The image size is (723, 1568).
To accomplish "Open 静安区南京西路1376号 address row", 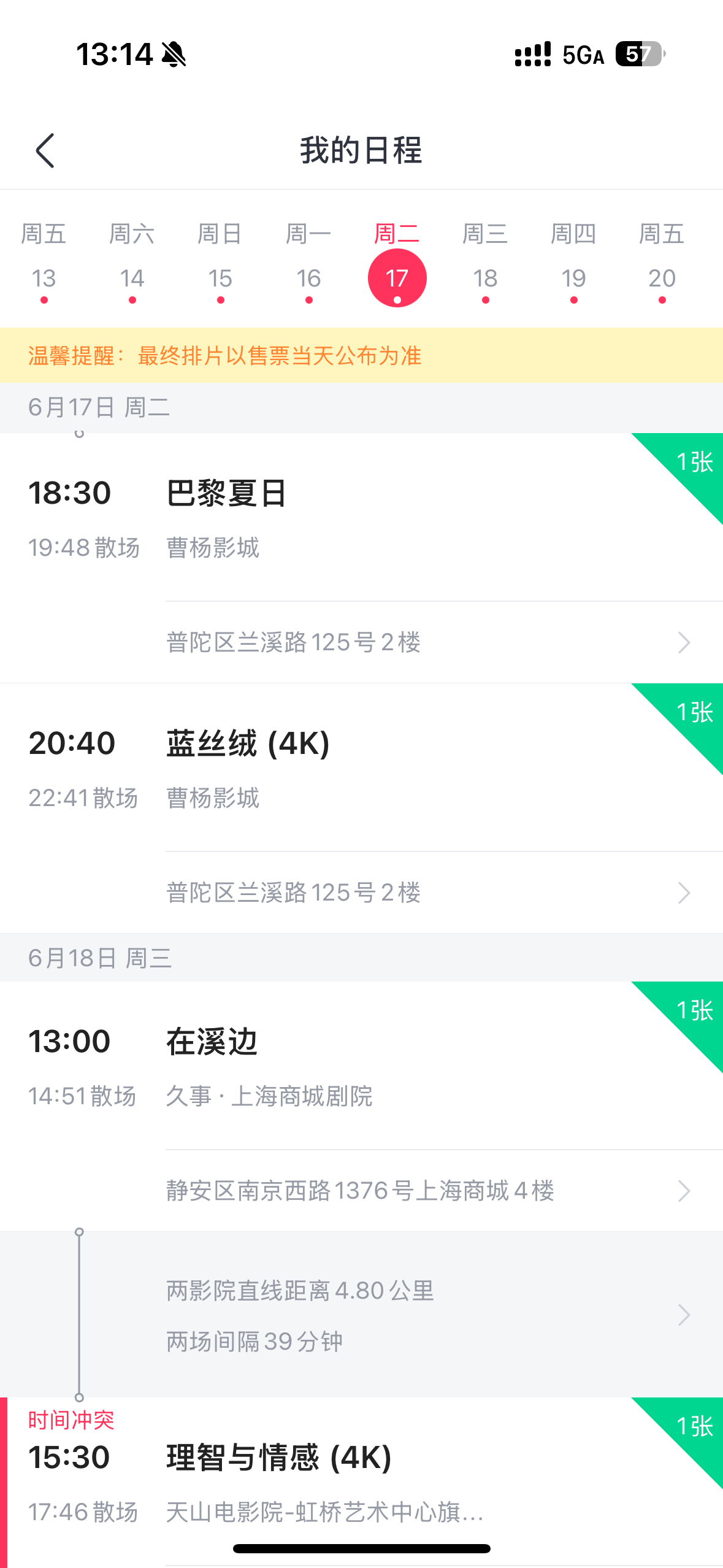I will (429, 1191).
